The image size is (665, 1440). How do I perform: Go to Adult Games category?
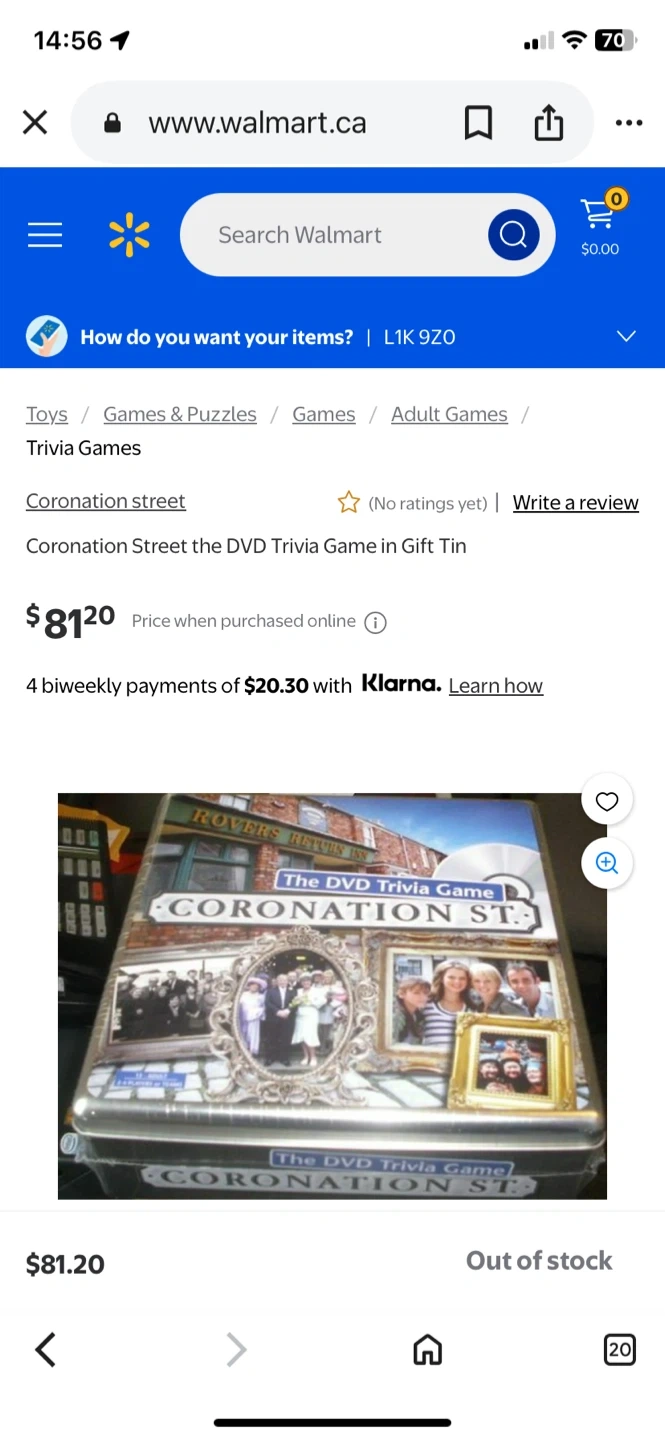[x=449, y=414]
